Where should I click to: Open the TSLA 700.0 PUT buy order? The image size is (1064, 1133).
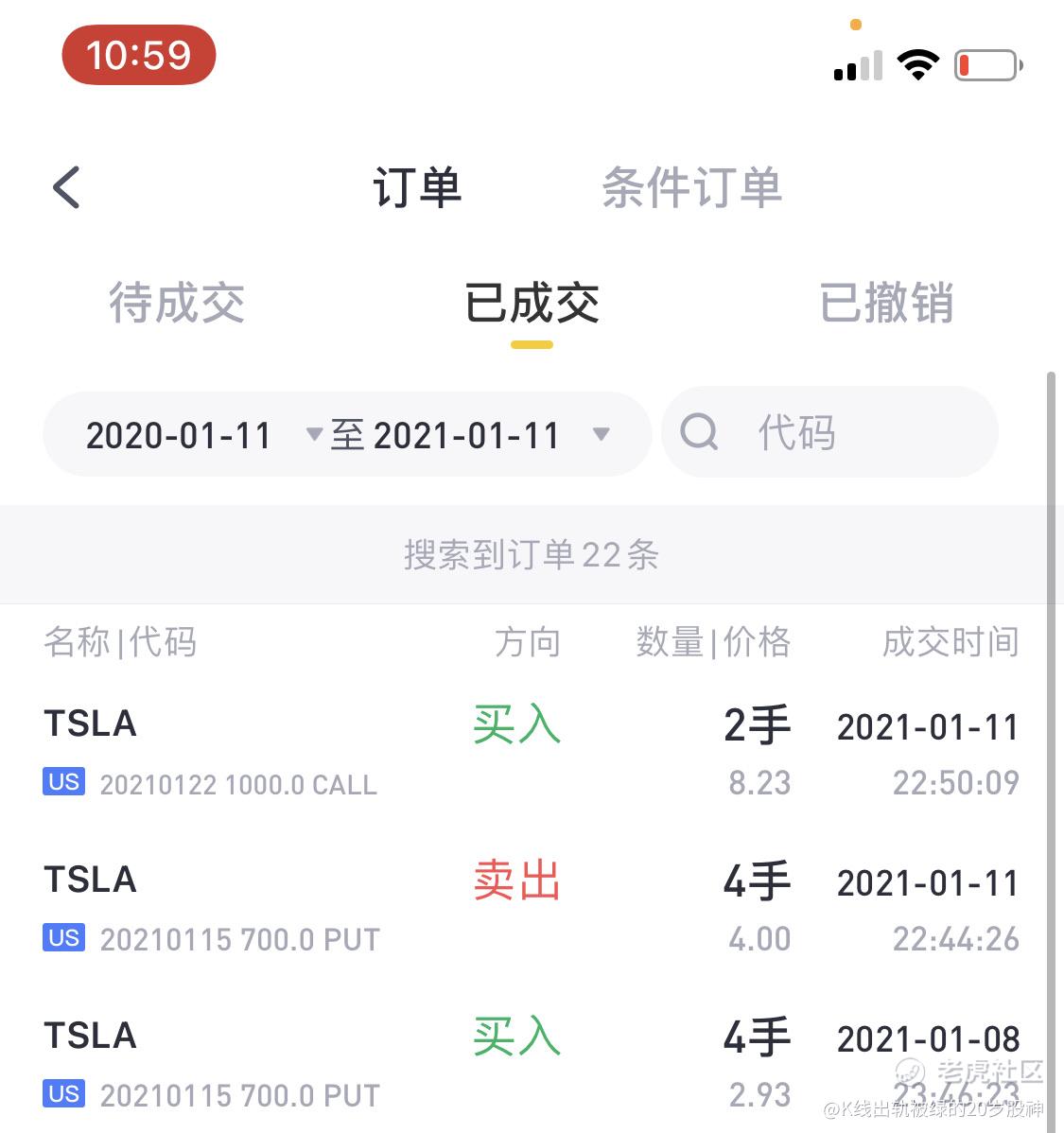[530, 1064]
